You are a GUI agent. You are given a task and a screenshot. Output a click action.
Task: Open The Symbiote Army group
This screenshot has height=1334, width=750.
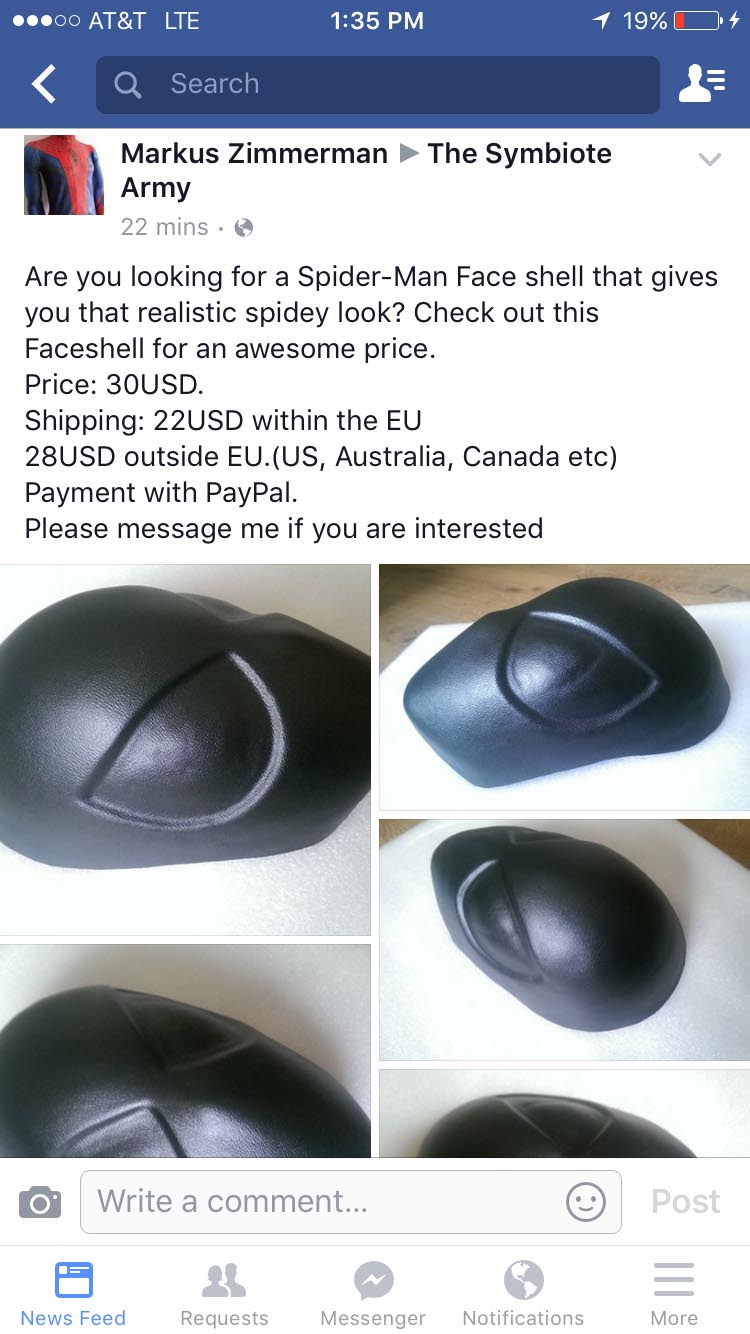pyautogui.click(x=366, y=170)
